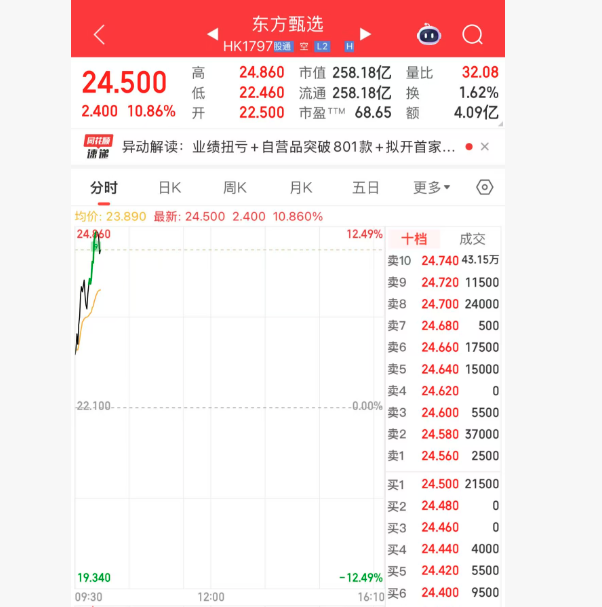Show the 十档 order book
Viewport: 602px width, 607px height.
click(x=414, y=239)
